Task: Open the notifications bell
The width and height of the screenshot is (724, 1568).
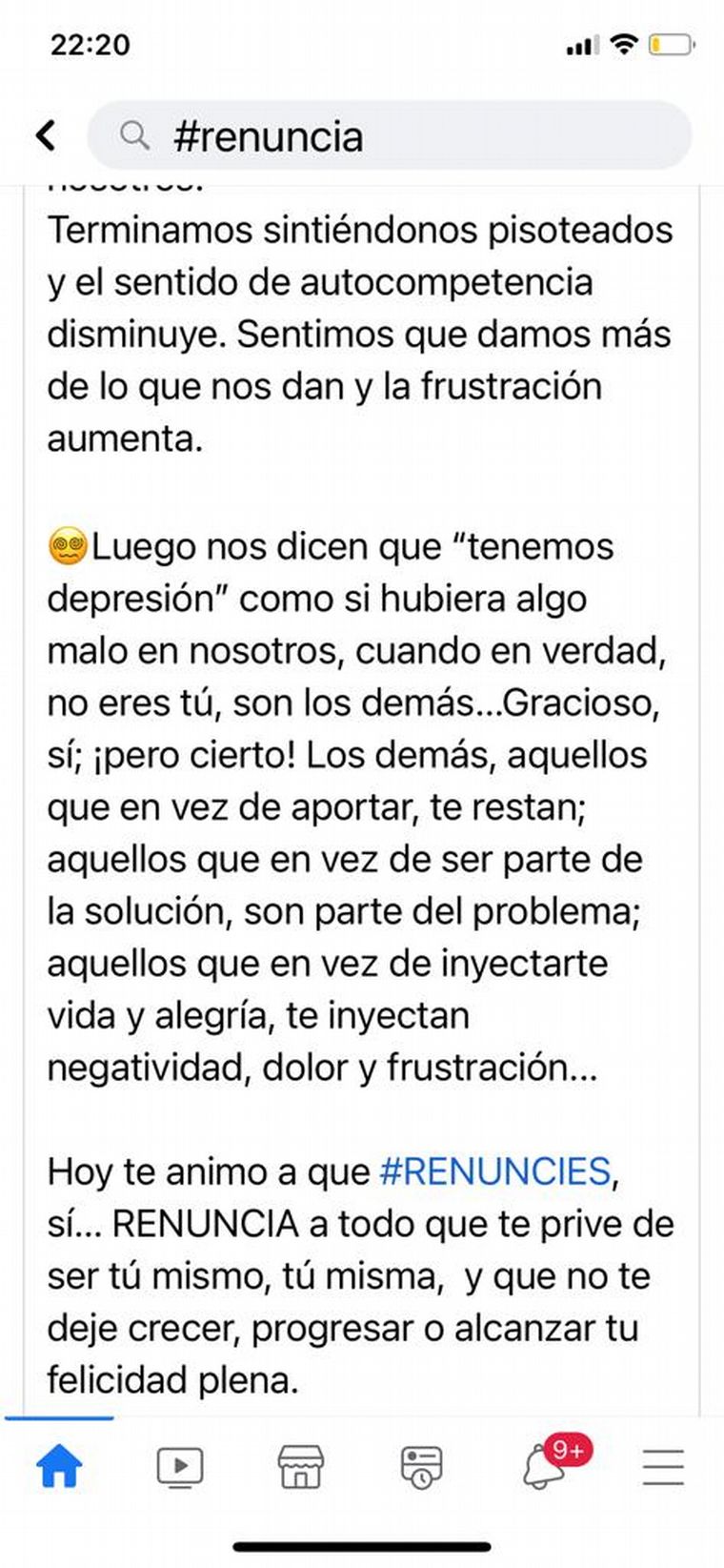Action: (543, 1466)
